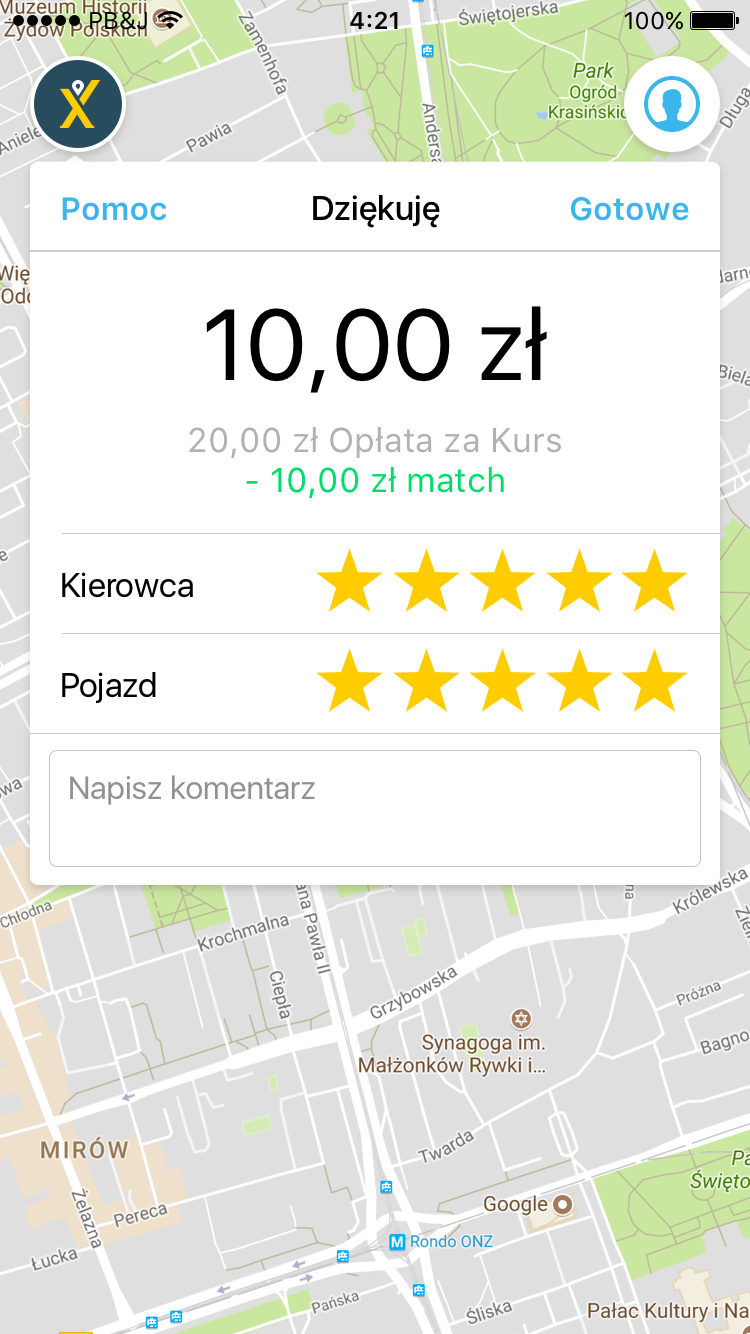Tap the Pomoc help link
750x1334 pixels.
(114, 209)
